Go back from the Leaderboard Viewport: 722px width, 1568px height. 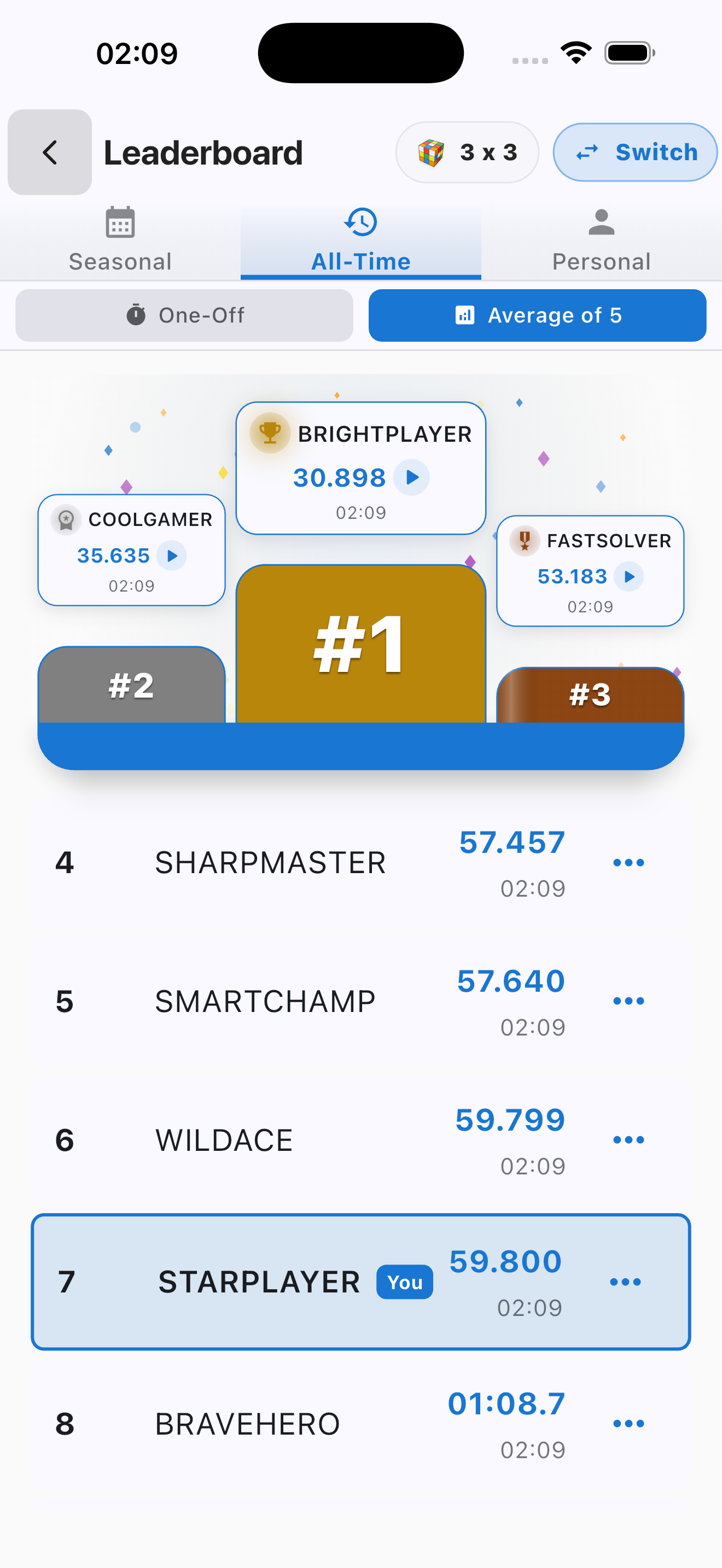[49, 152]
